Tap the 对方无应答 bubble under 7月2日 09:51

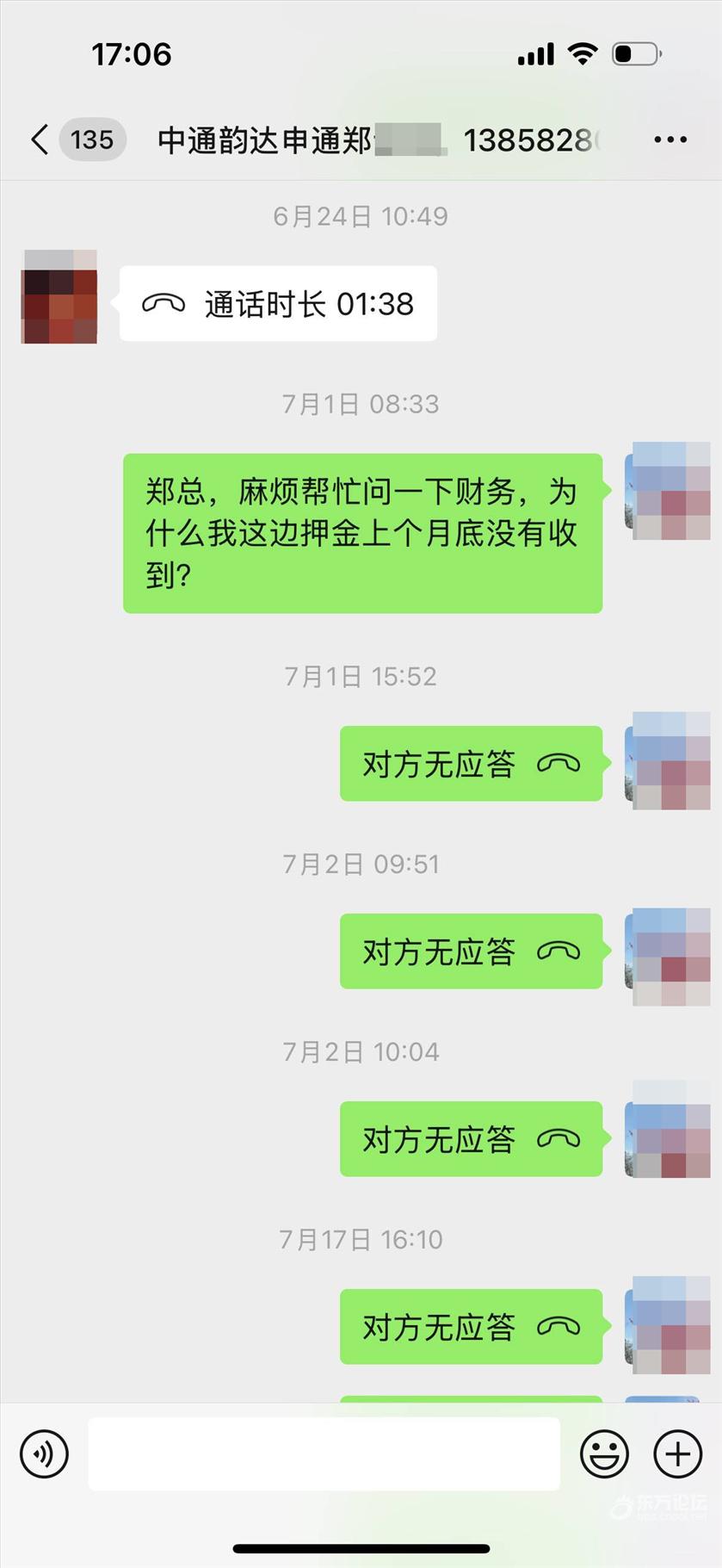point(471,951)
